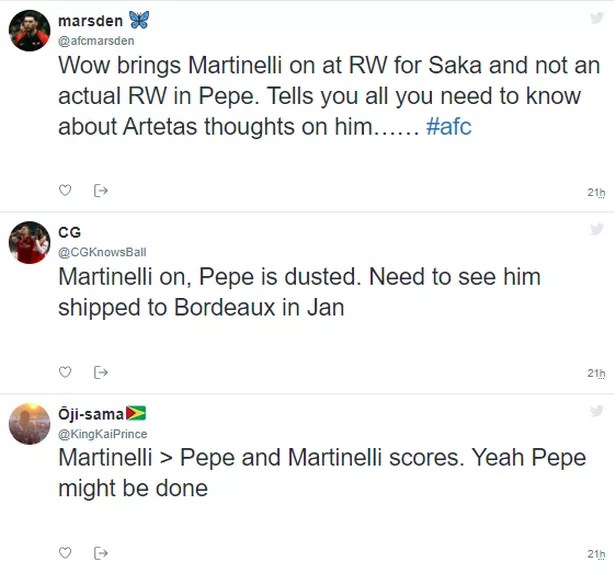Screen dimensions: 615x573
Task: Open the @KingKaiPrince handle
Action: click(x=102, y=434)
